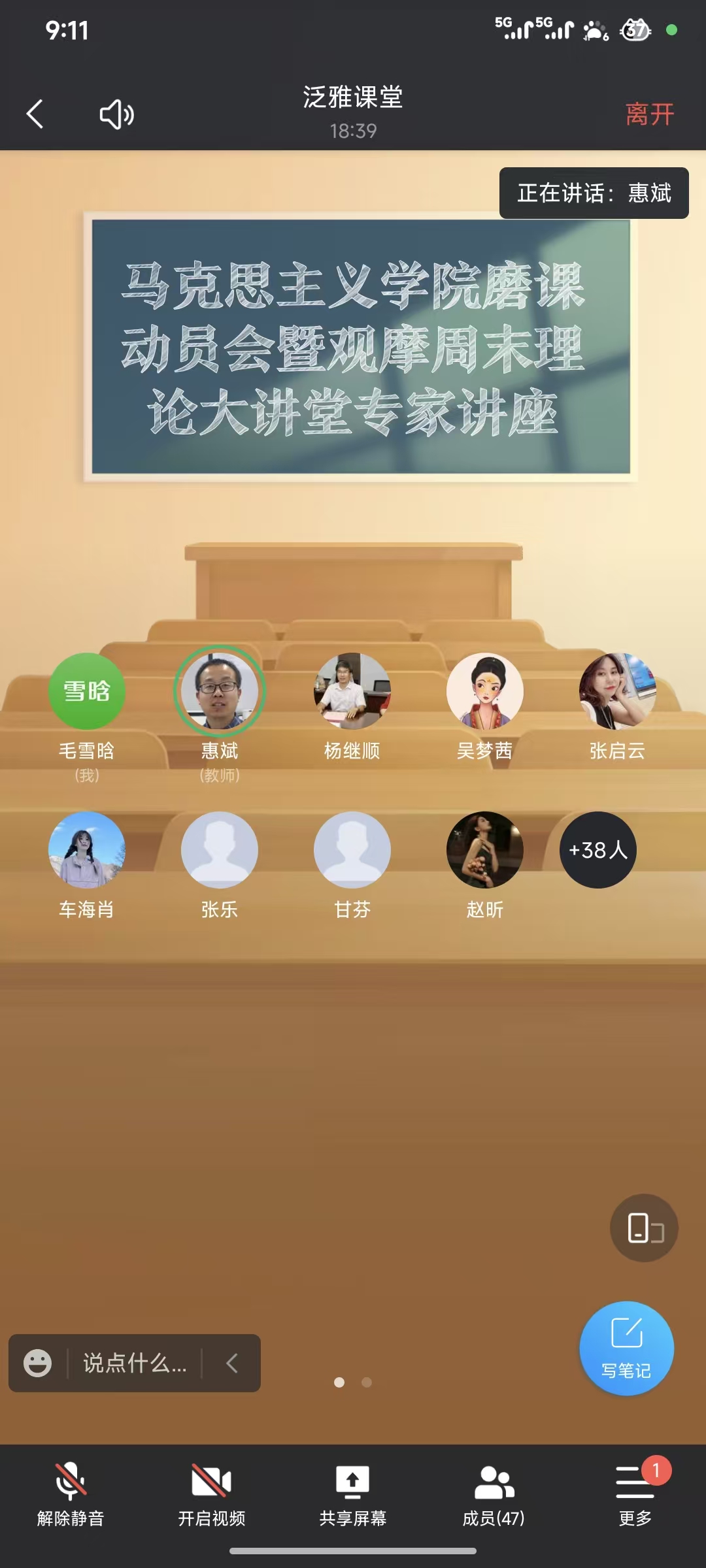706x1568 pixels.
Task: Select 毛雪晗 avatar labeled 我
Action: point(87,691)
